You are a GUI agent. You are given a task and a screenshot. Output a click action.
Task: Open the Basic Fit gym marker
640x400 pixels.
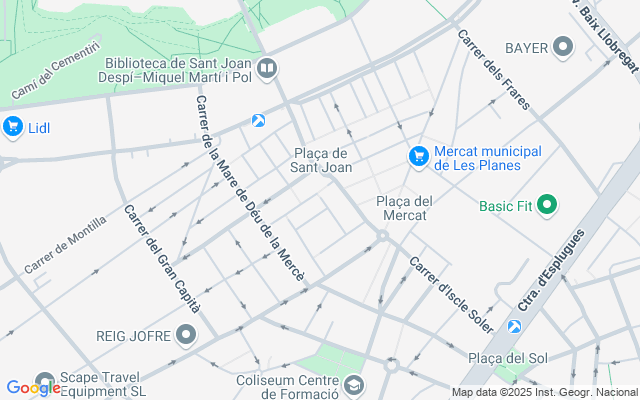546,207
